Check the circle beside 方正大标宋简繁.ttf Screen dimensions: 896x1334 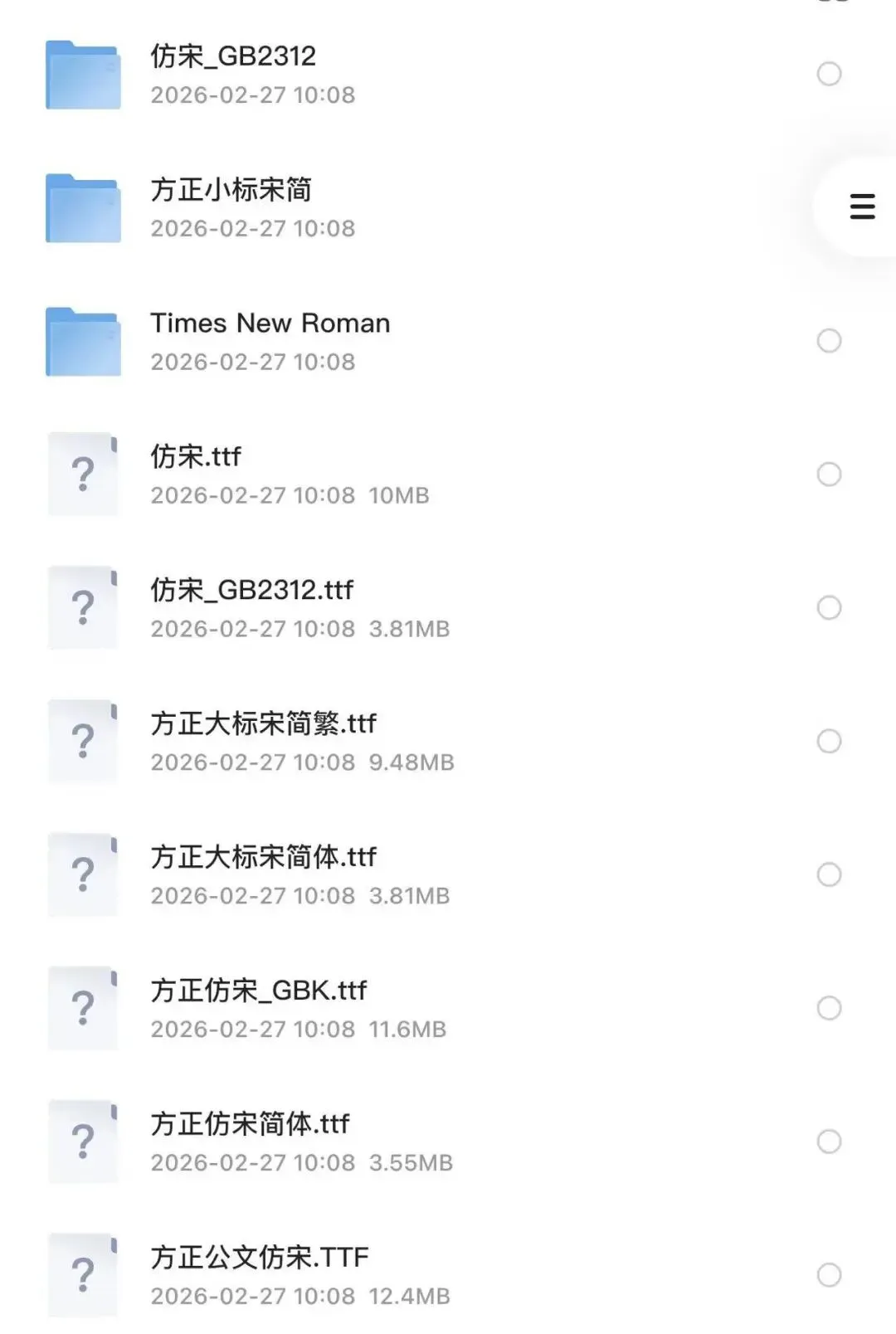coord(829,741)
